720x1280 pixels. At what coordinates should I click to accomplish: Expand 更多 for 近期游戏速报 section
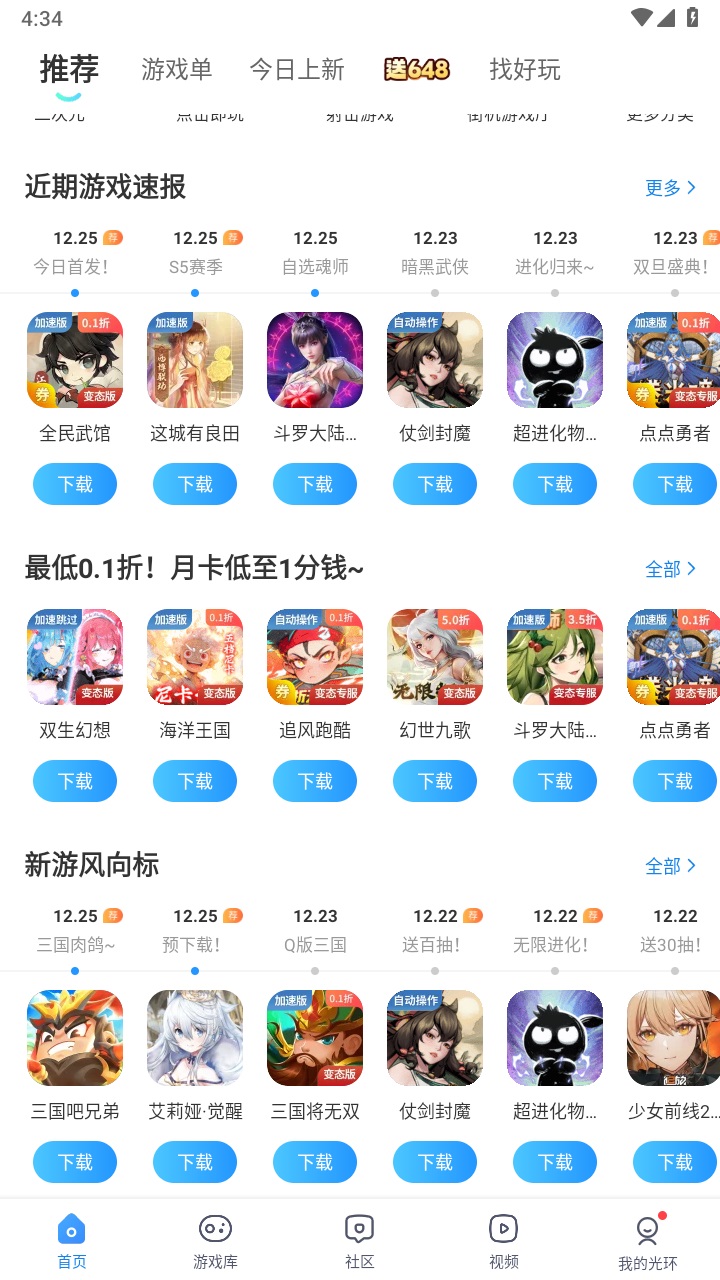[671, 187]
